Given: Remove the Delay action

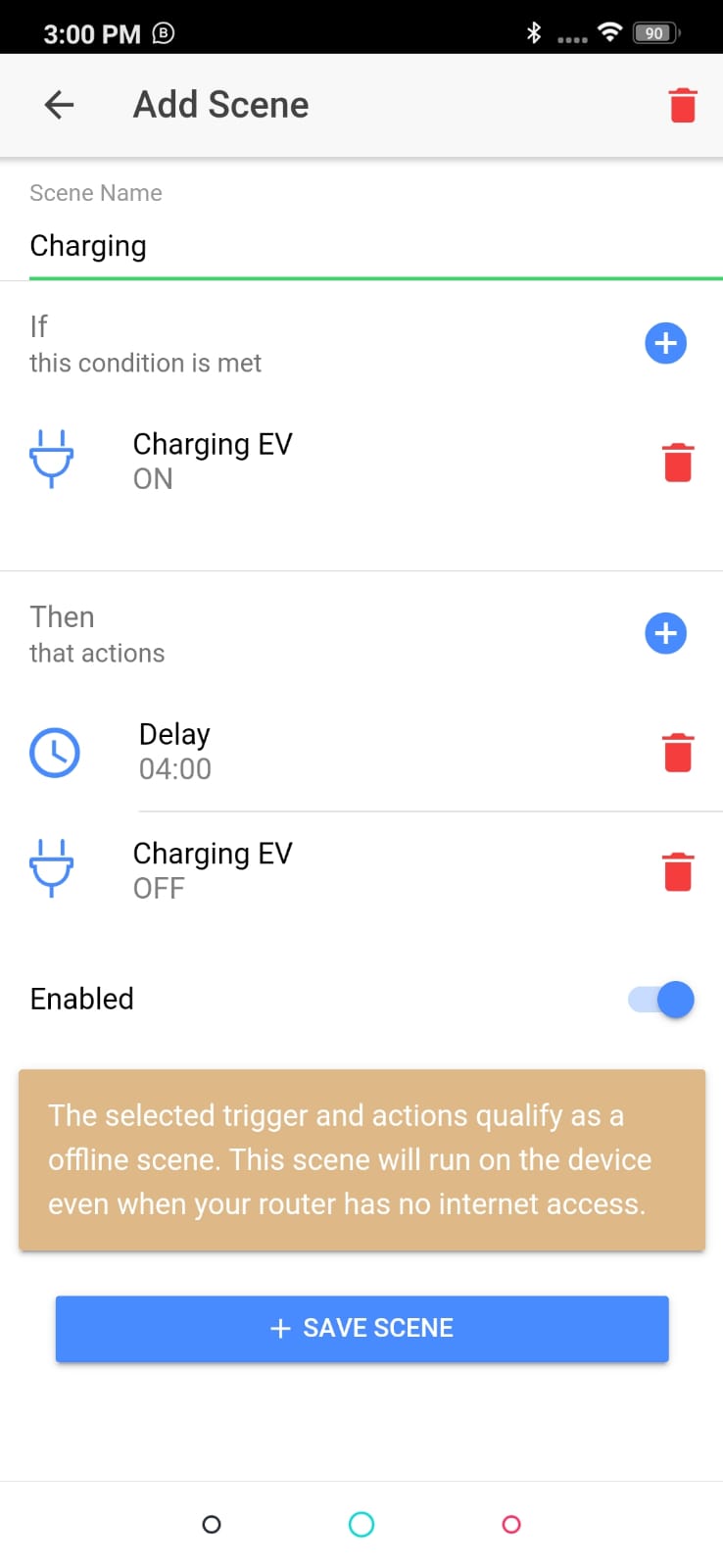Looking at the screenshot, I should pos(678,752).
